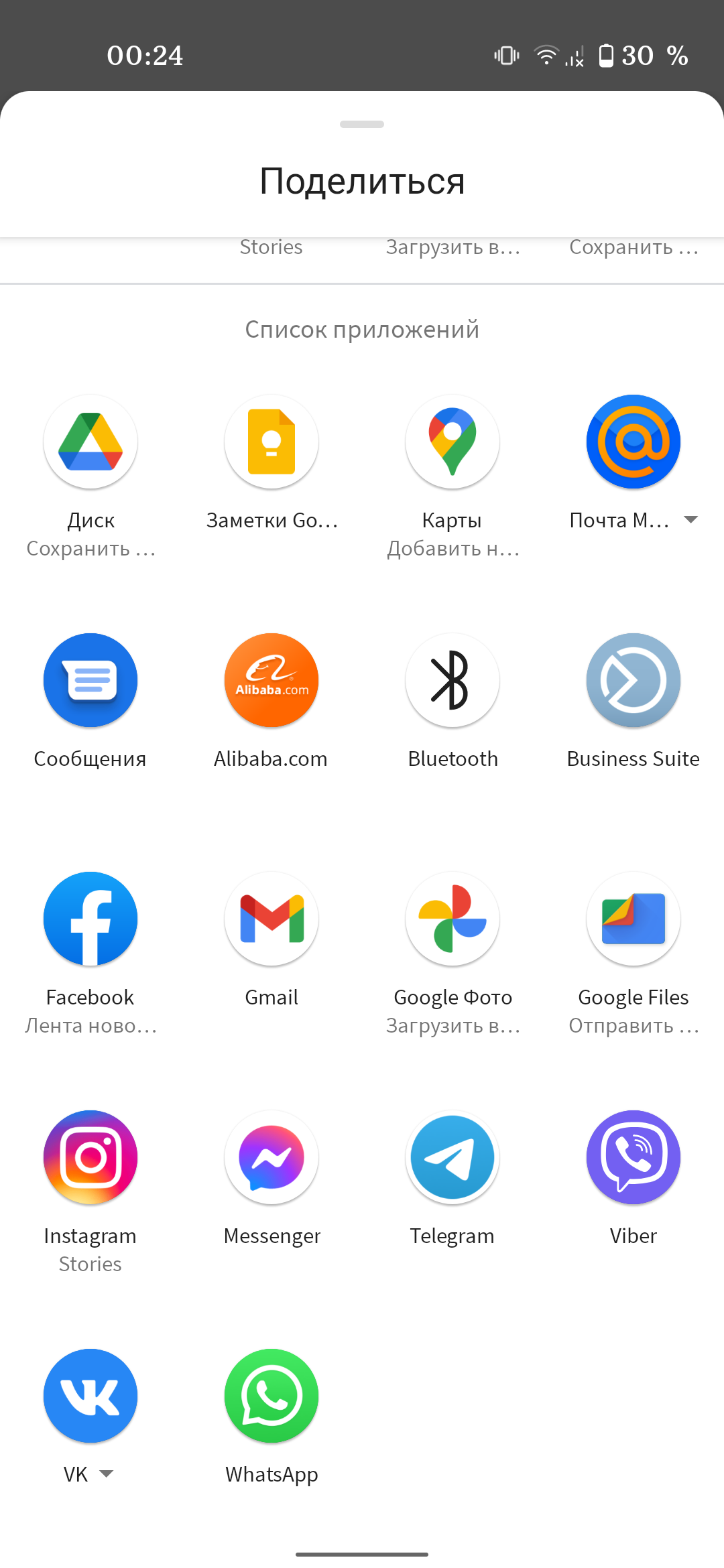Expand the VK options arrow
The width and height of the screenshot is (724, 1568).
106,1474
